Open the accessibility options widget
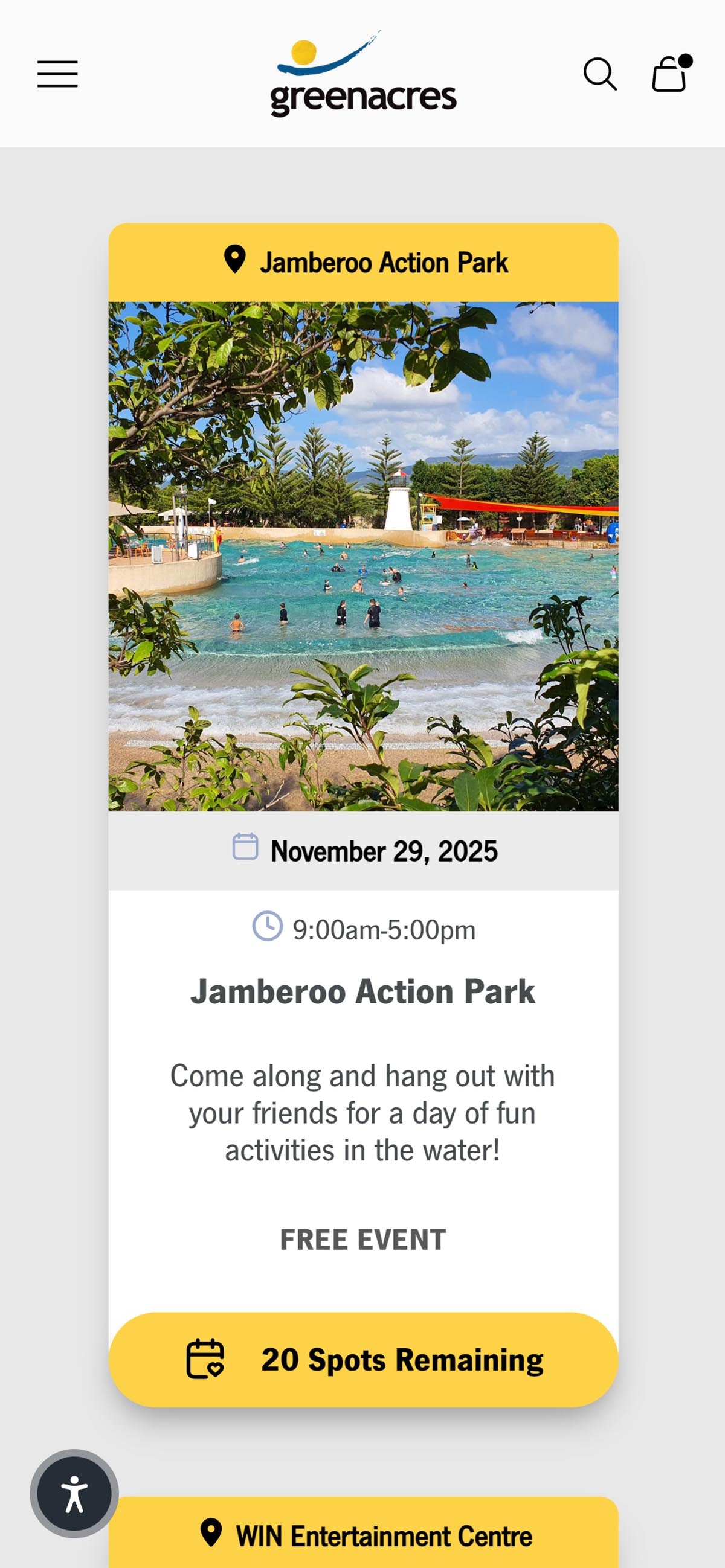Image resolution: width=725 pixels, height=1568 pixels. [x=74, y=1493]
